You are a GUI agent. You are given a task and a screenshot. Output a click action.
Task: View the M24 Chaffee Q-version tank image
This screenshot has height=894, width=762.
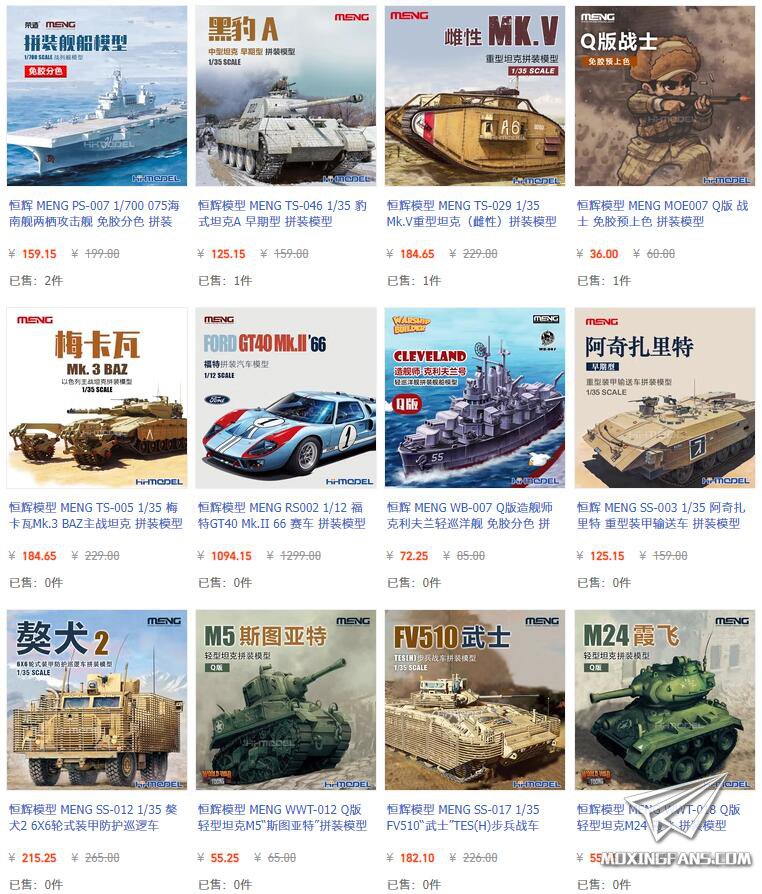tap(665, 700)
